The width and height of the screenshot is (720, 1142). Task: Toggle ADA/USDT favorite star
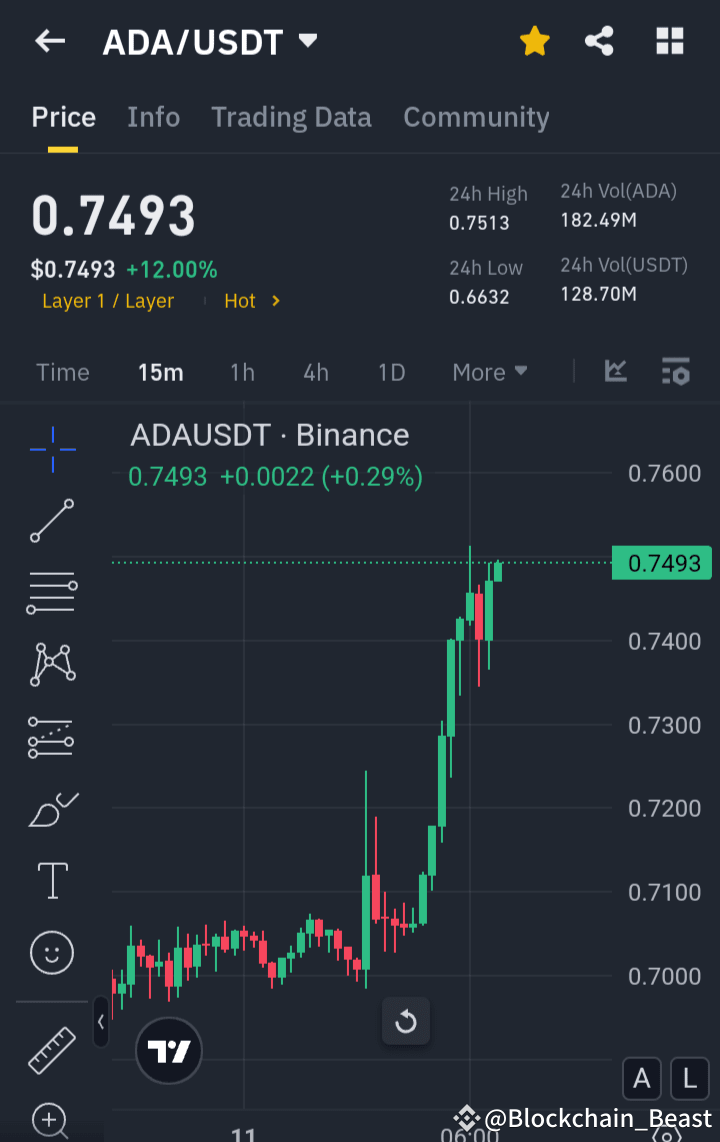[x=534, y=41]
